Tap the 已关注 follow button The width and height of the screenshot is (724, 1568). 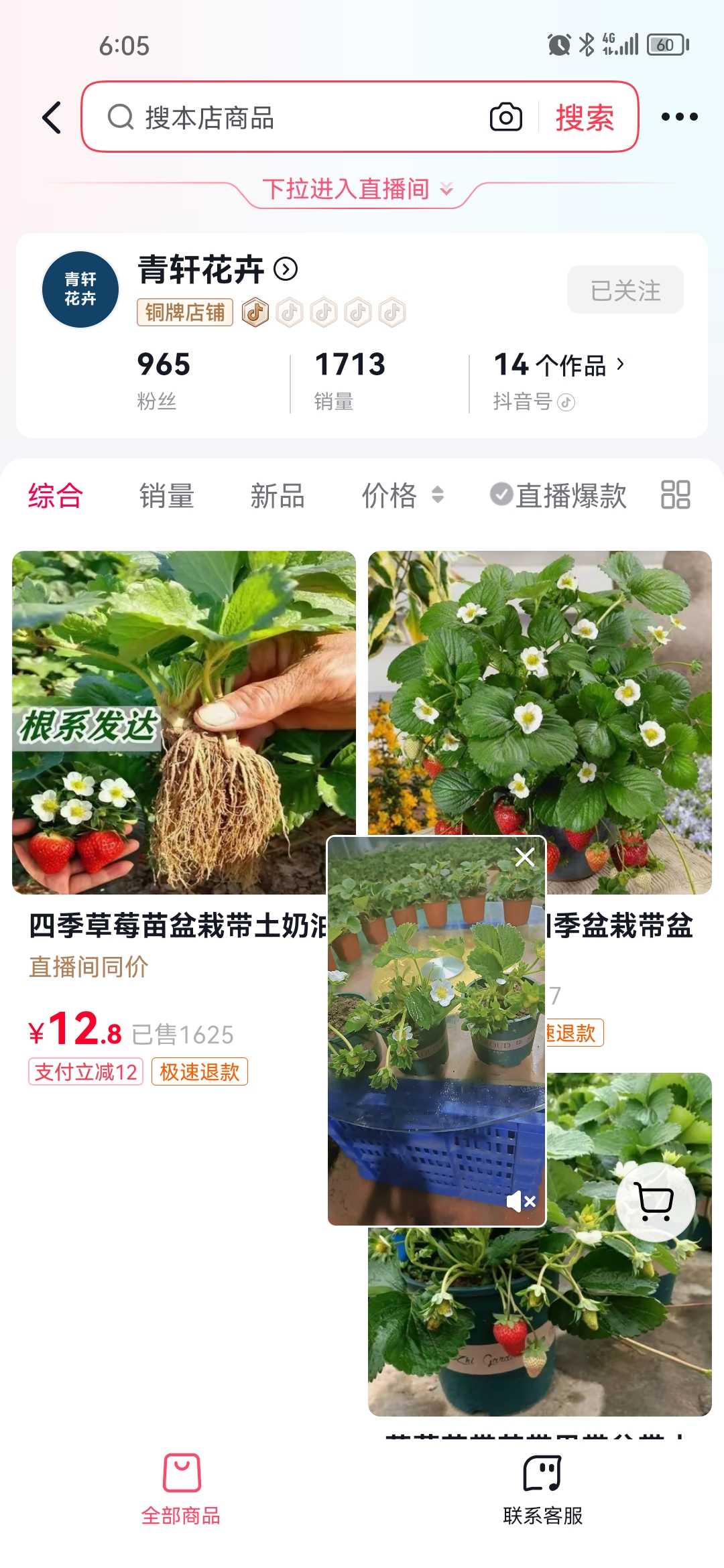(x=625, y=290)
